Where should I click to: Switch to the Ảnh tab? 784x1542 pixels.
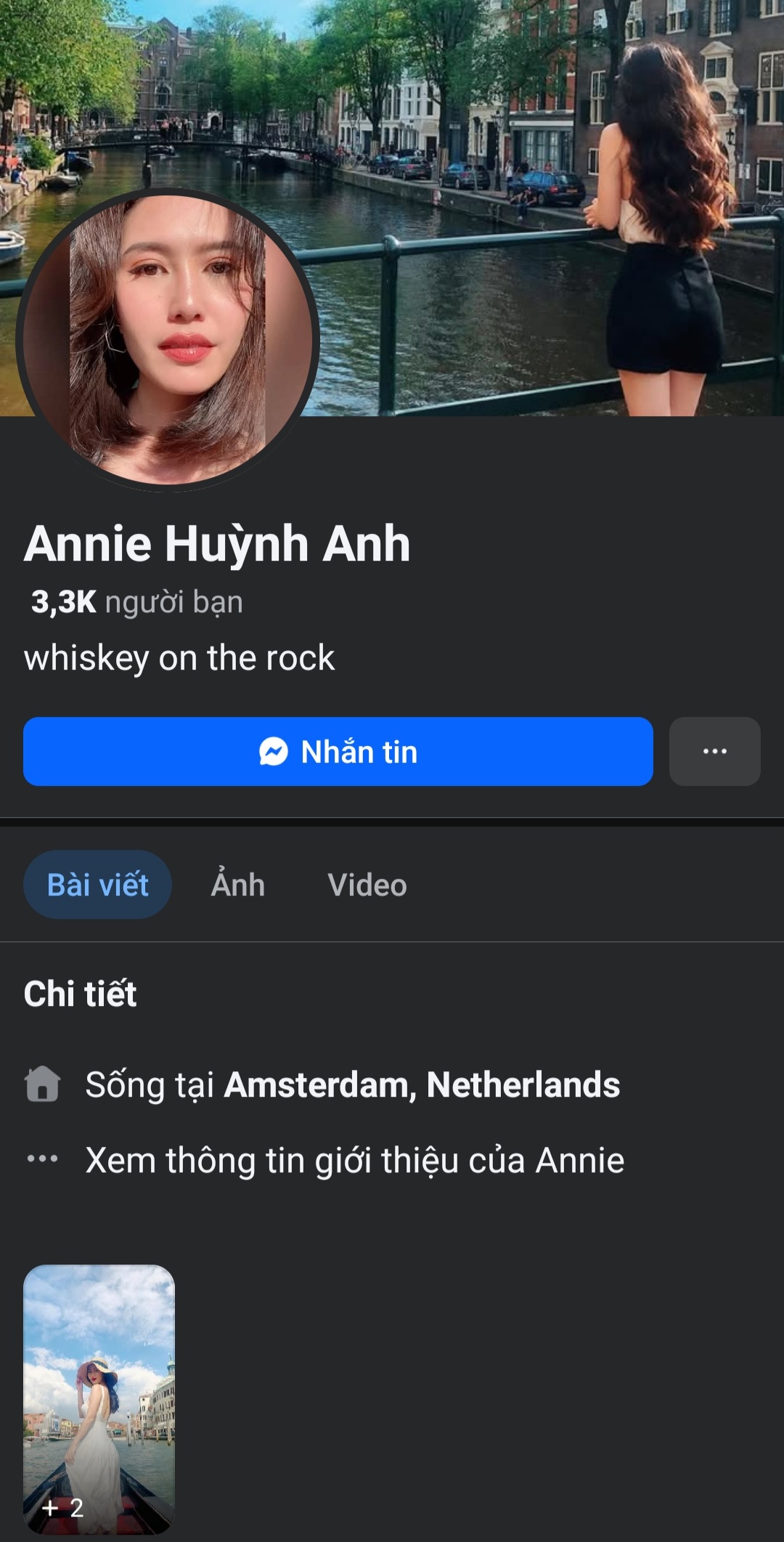tap(238, 885)
